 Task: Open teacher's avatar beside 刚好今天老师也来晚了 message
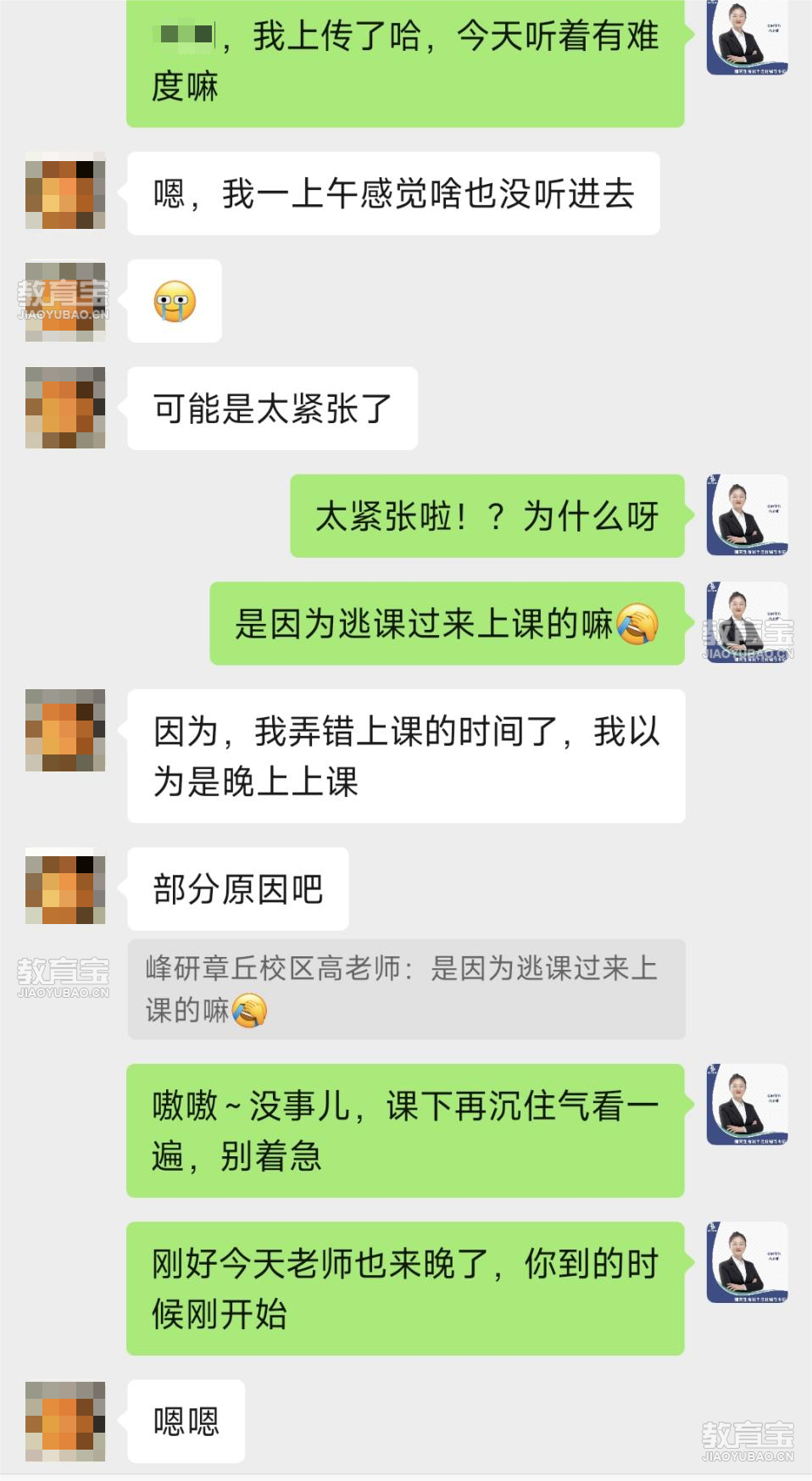748,1262
